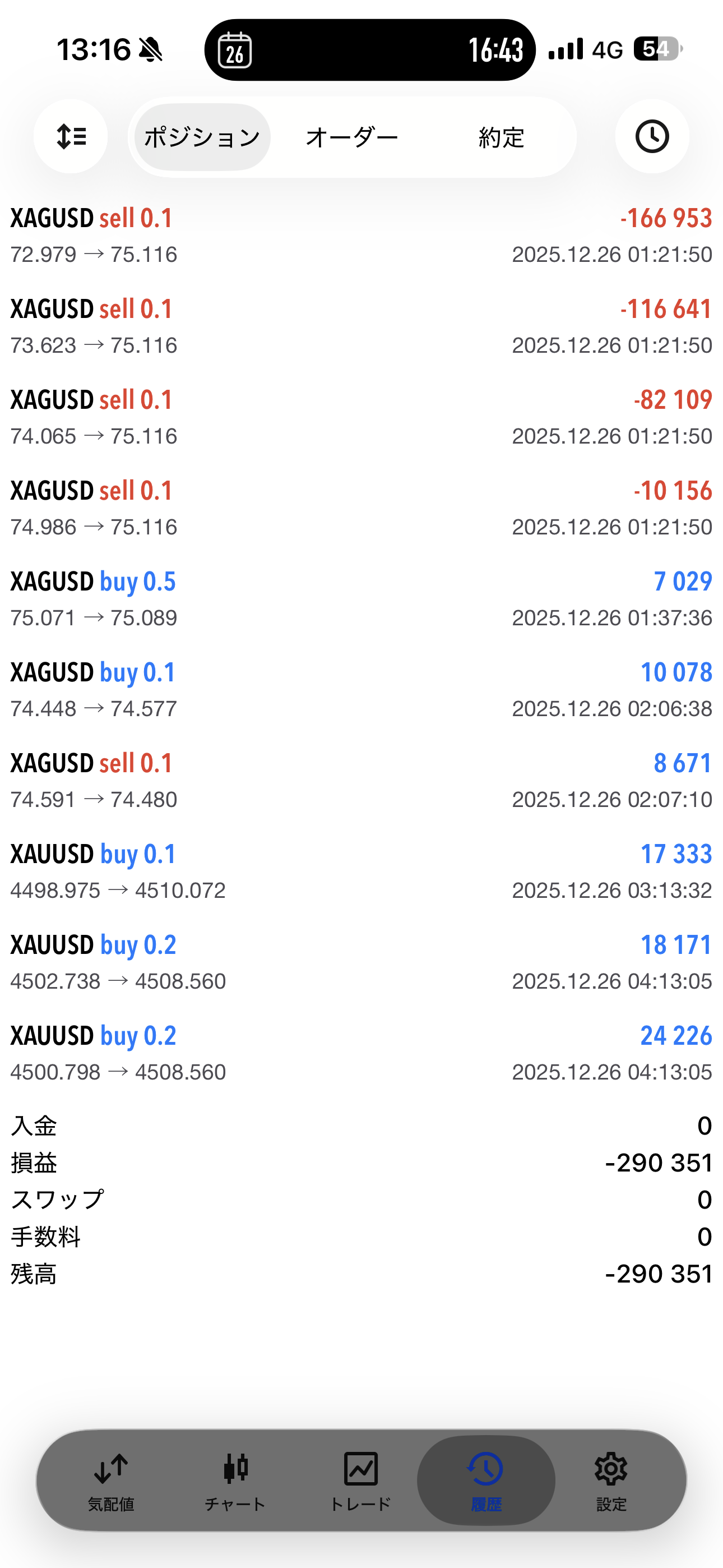Open the XAGUSD sell trade at 73.623

pos(361,326)
